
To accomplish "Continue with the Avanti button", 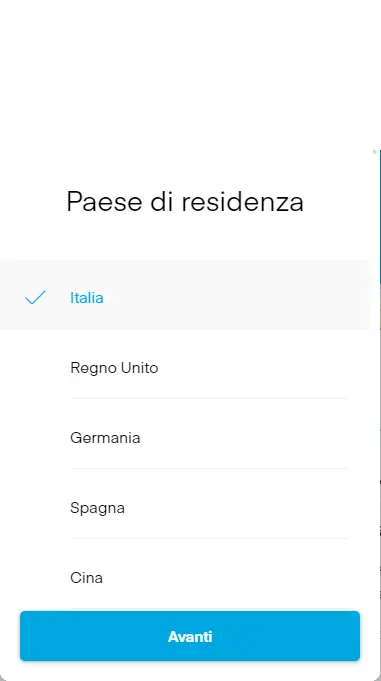I will point(190,636).
